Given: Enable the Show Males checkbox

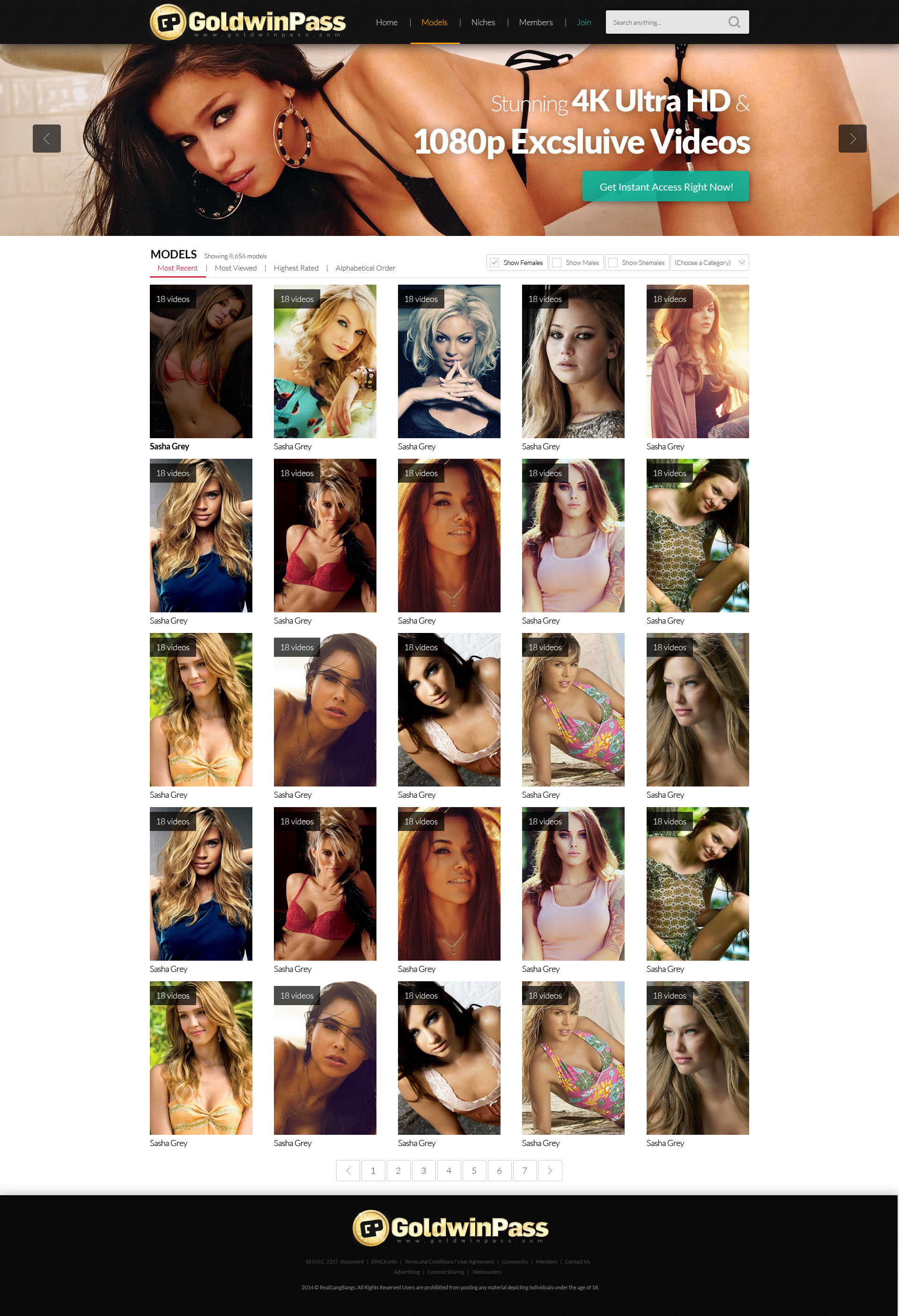Looking at the screenshot, I should pyautogui.click(x=557, y=262).
